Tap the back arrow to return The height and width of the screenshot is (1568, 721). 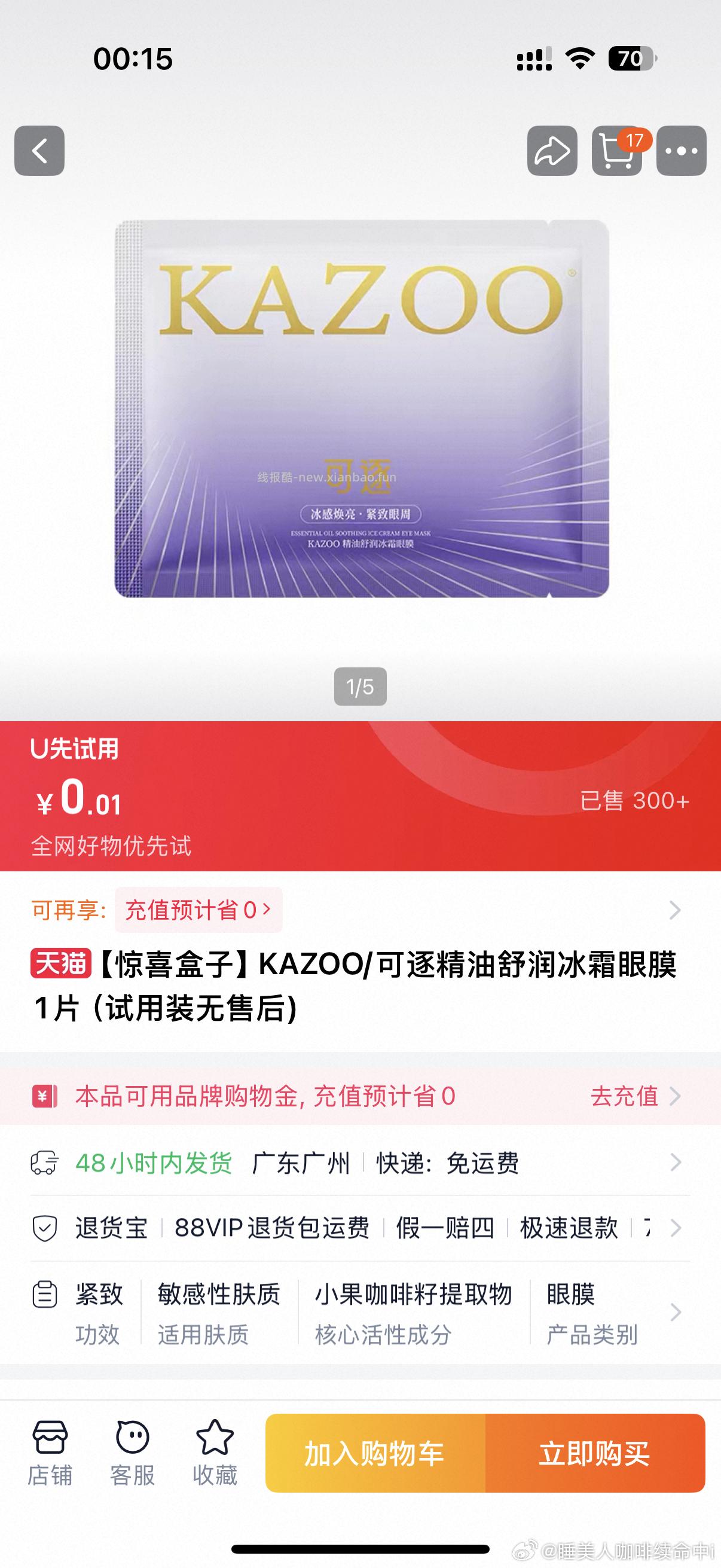click(x=39, y=151)
